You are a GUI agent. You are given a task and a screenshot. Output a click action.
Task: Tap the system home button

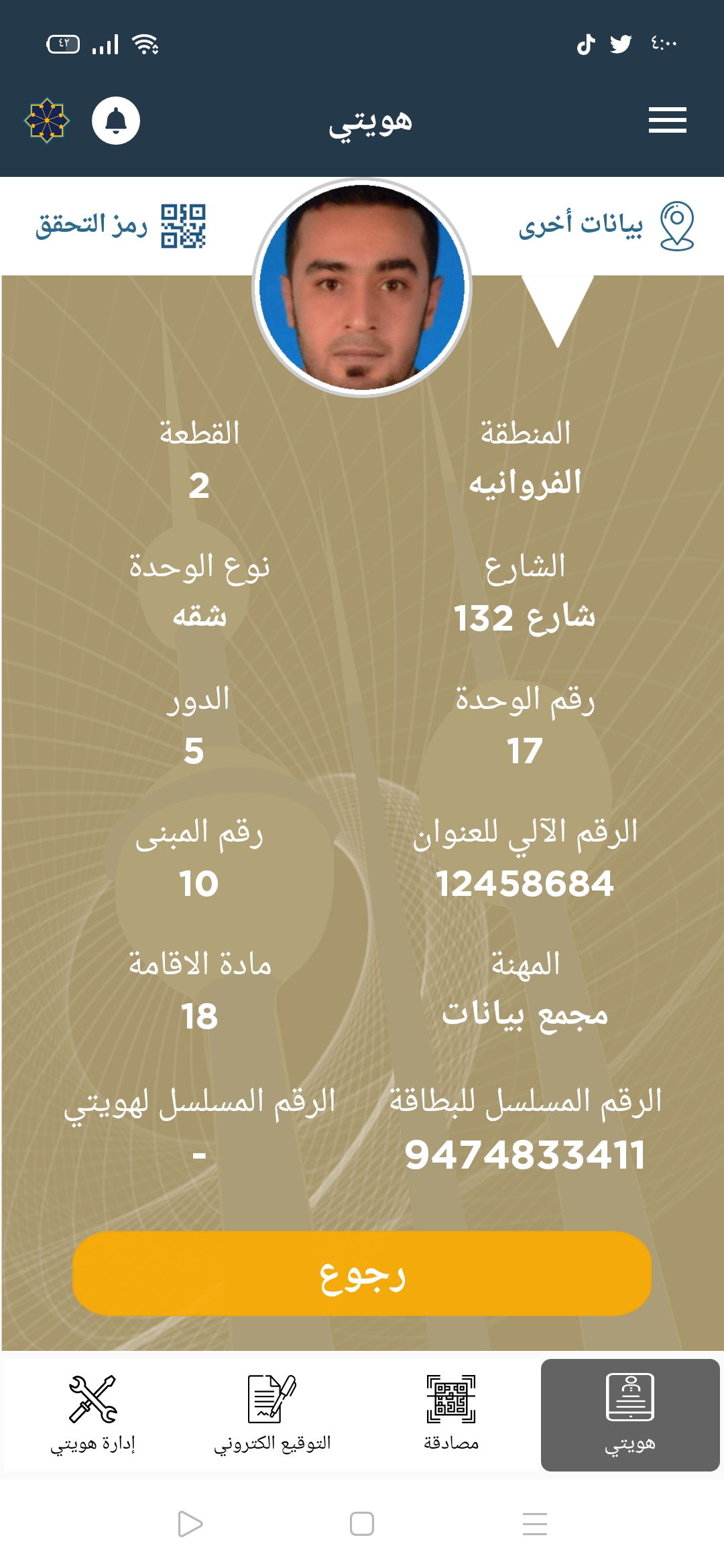tap(362, 1524)
